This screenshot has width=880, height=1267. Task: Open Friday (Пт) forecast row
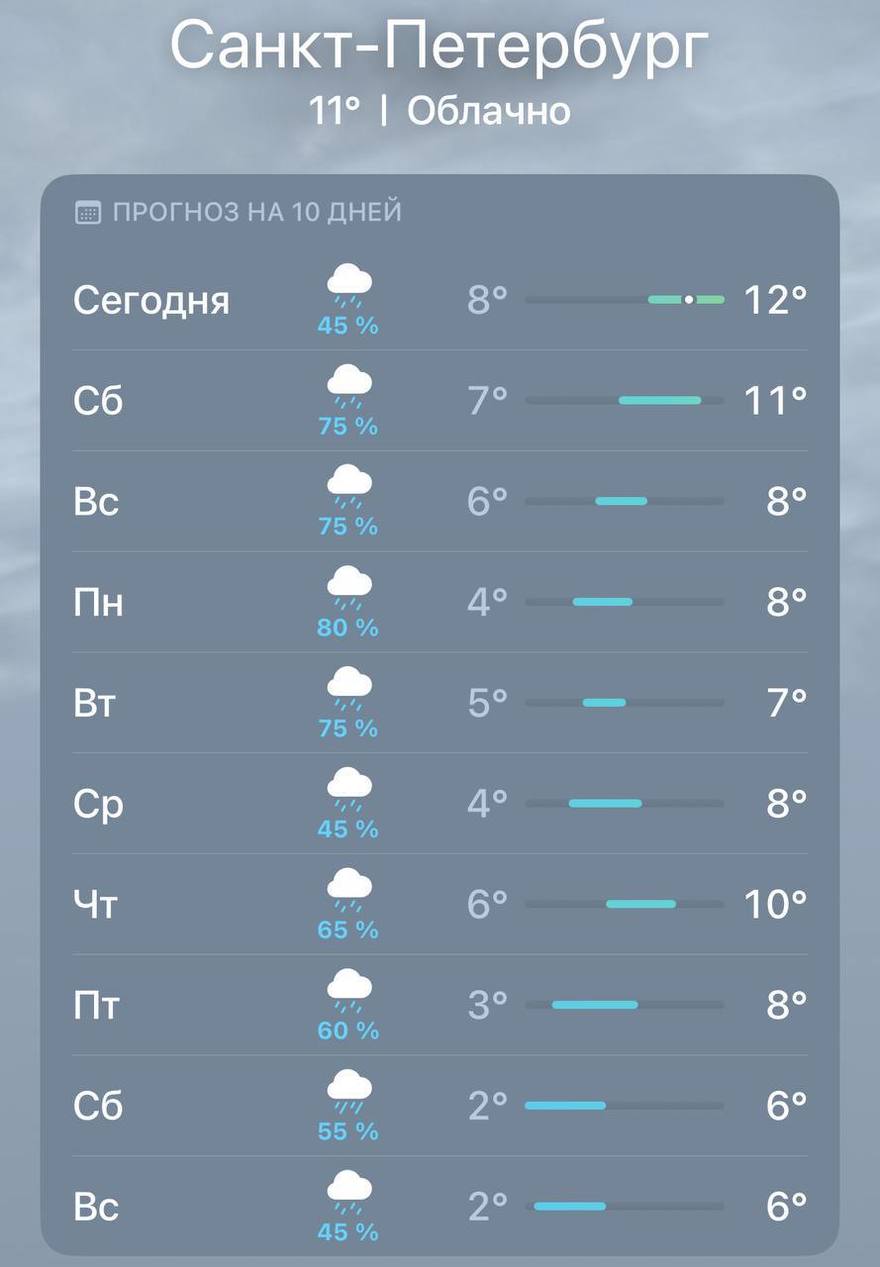click(440, 1005)
